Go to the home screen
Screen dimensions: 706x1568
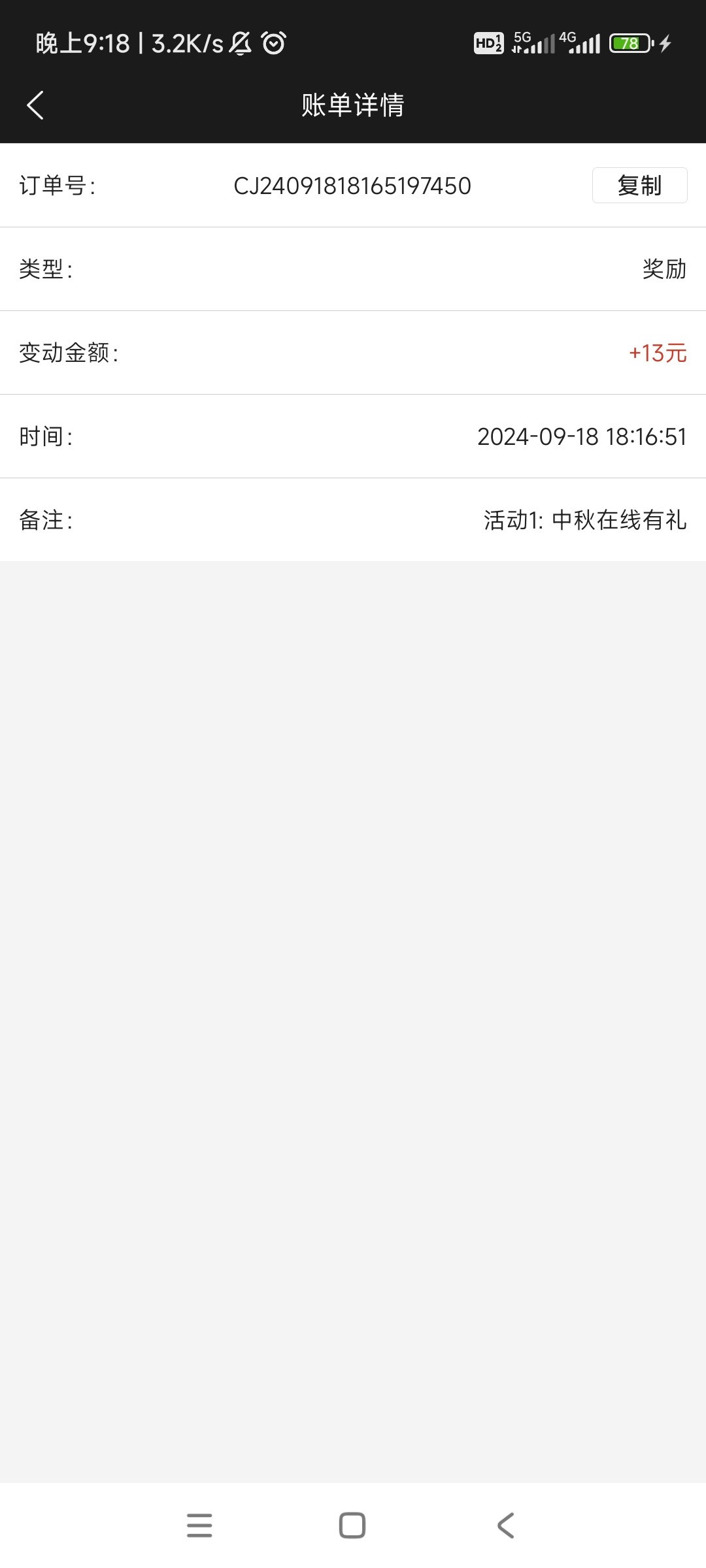tap(352, 1526)
